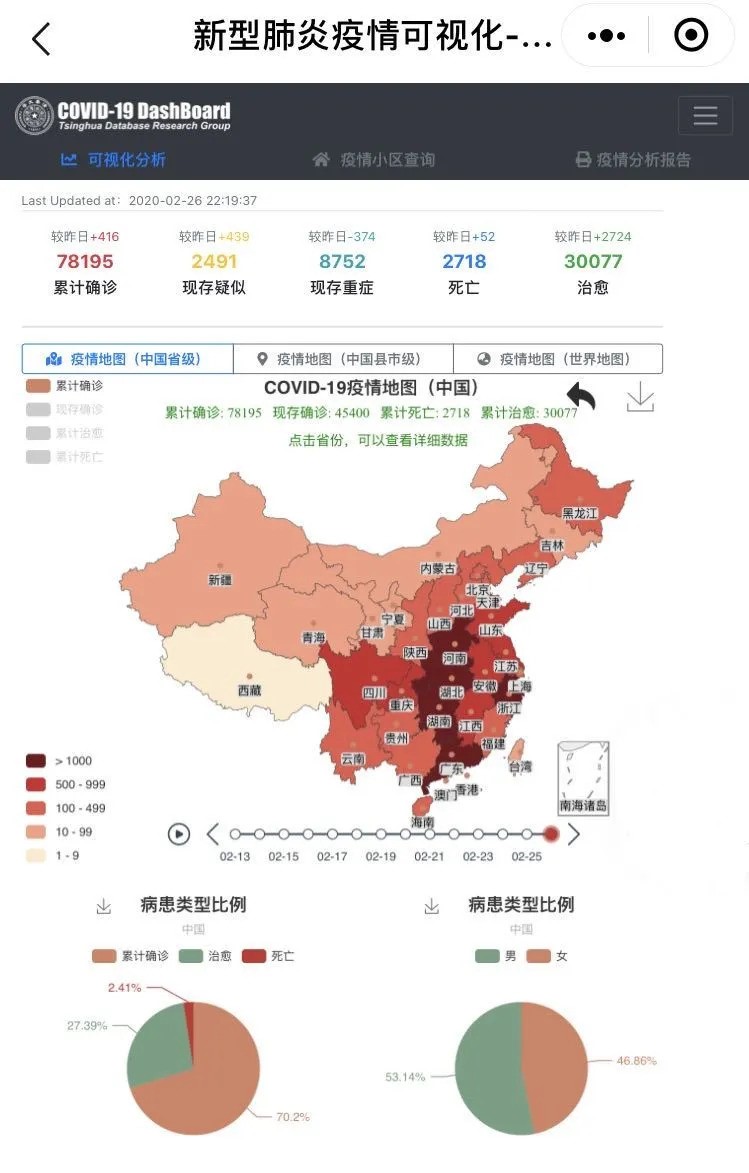Open 疫情小区查询 tab
749x1173 pixels.
374,160
